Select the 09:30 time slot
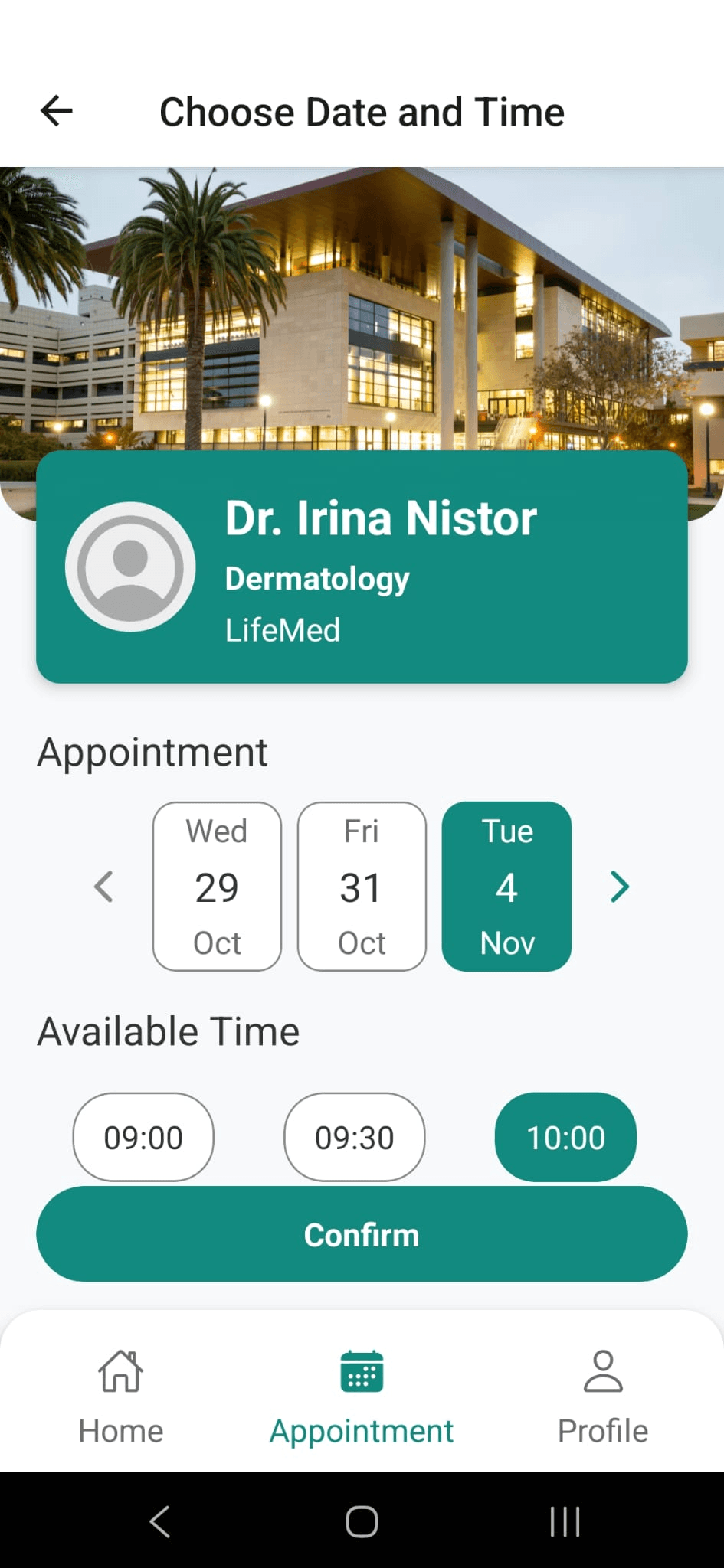The image size is (724, 1568). [x=354, y=1138]
